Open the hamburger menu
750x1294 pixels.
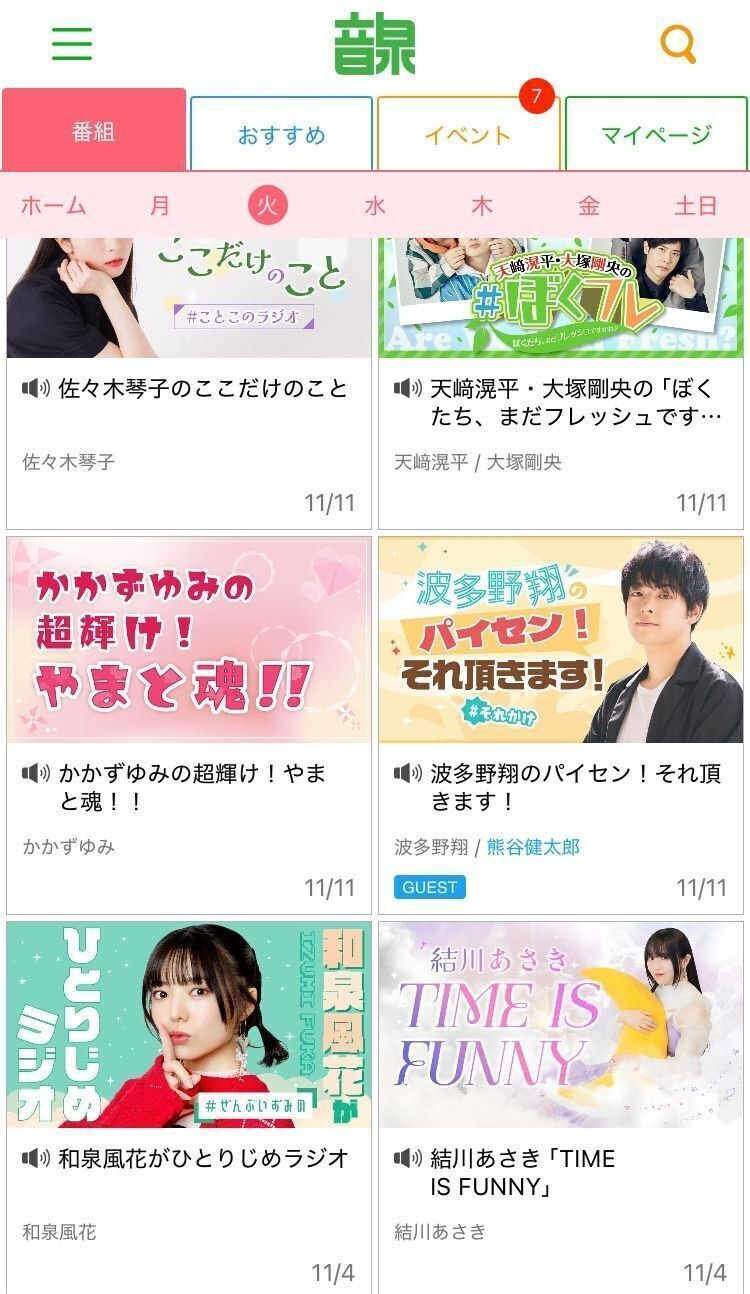tap(72, 43)
